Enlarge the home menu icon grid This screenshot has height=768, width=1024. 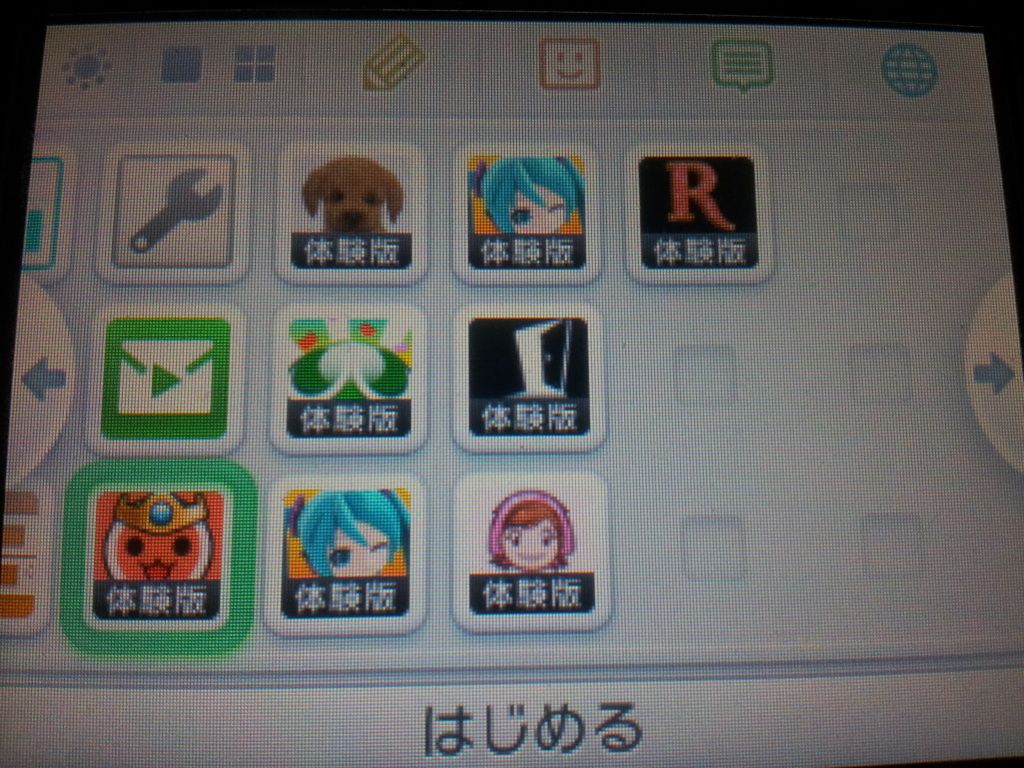click(254, 64)
